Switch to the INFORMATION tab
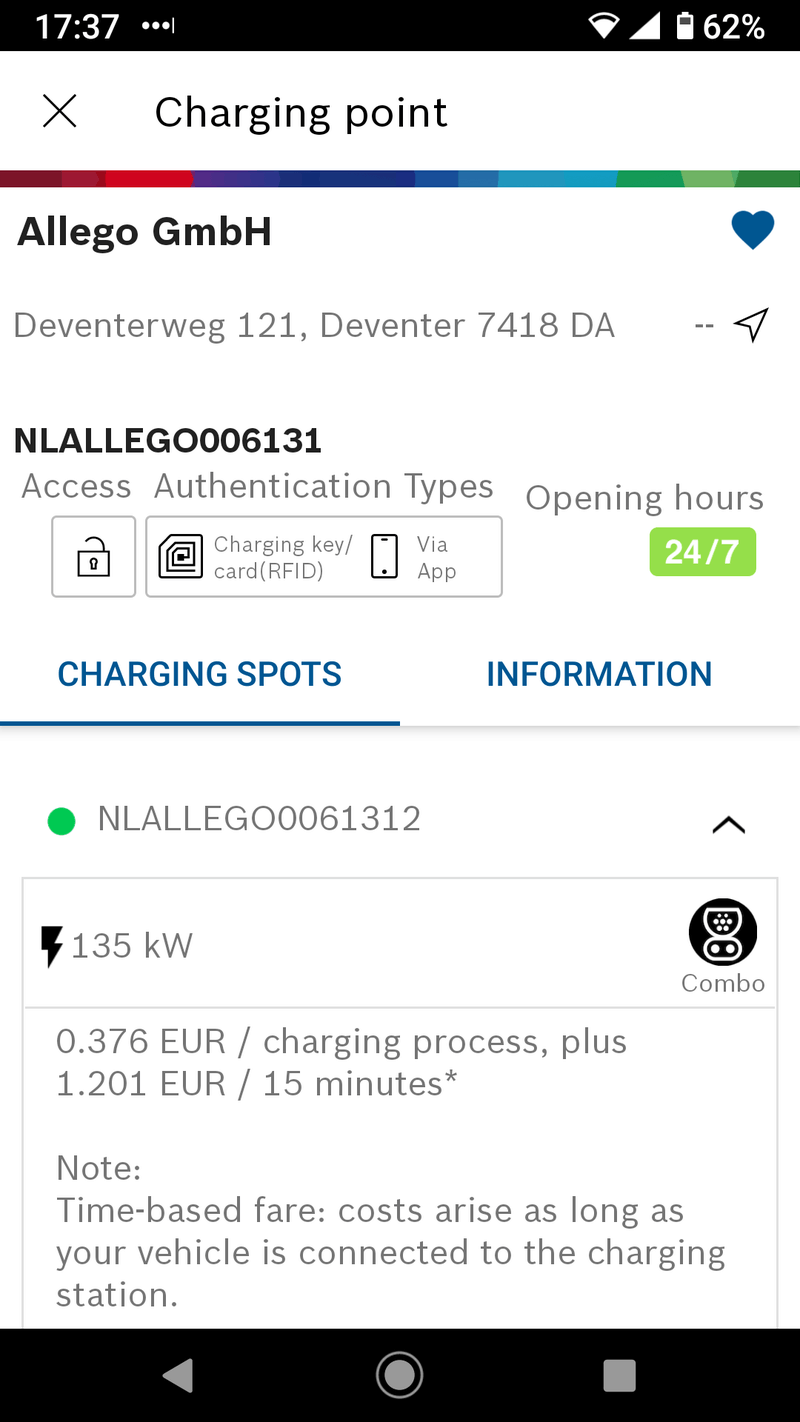This screenshot has height=1422, width=800. point(599,675)
